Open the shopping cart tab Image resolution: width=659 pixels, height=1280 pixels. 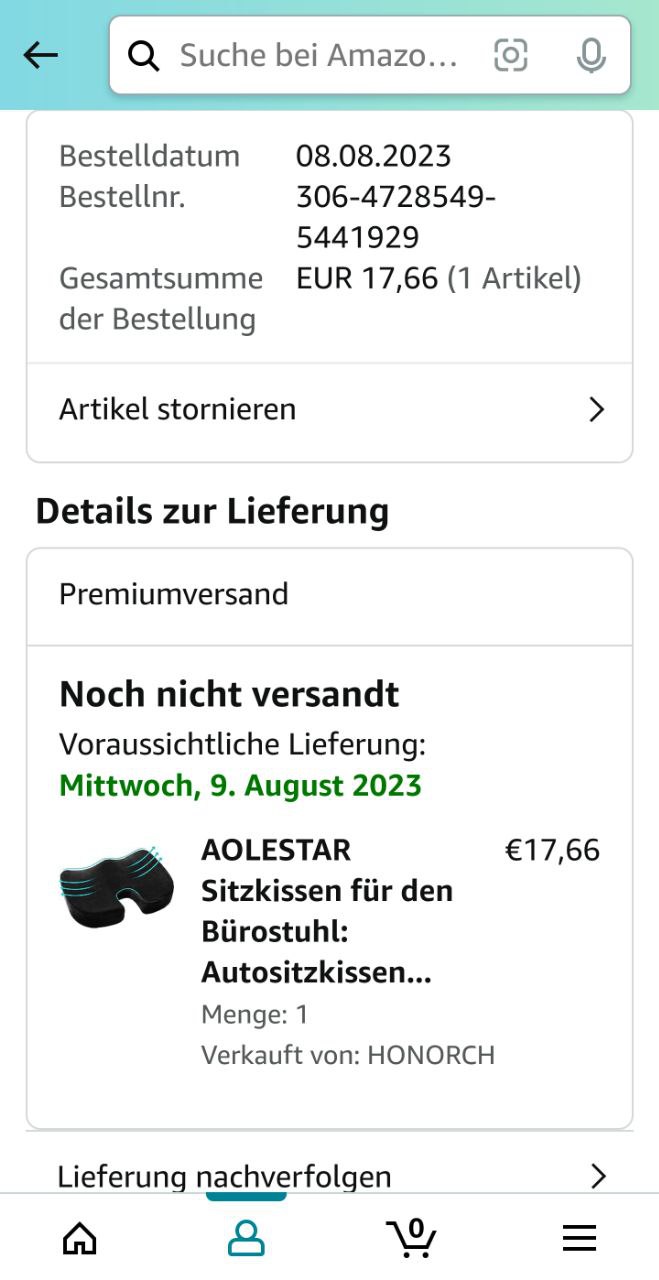[x=411, y=1238]
